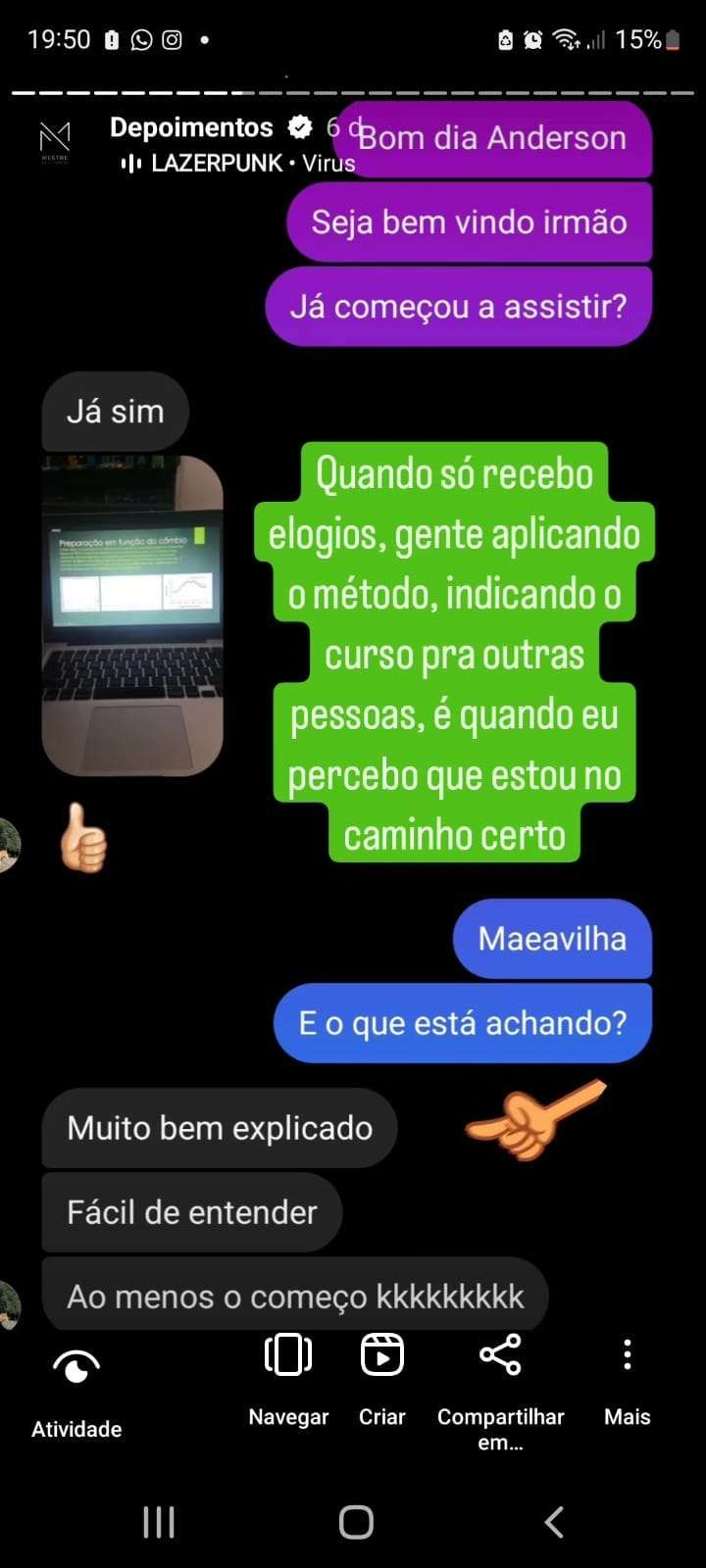The width and height of the screenshot is (706, 1568).
Task: Open the LAZERPUNK Virus music label
Action: pos(235,164)
